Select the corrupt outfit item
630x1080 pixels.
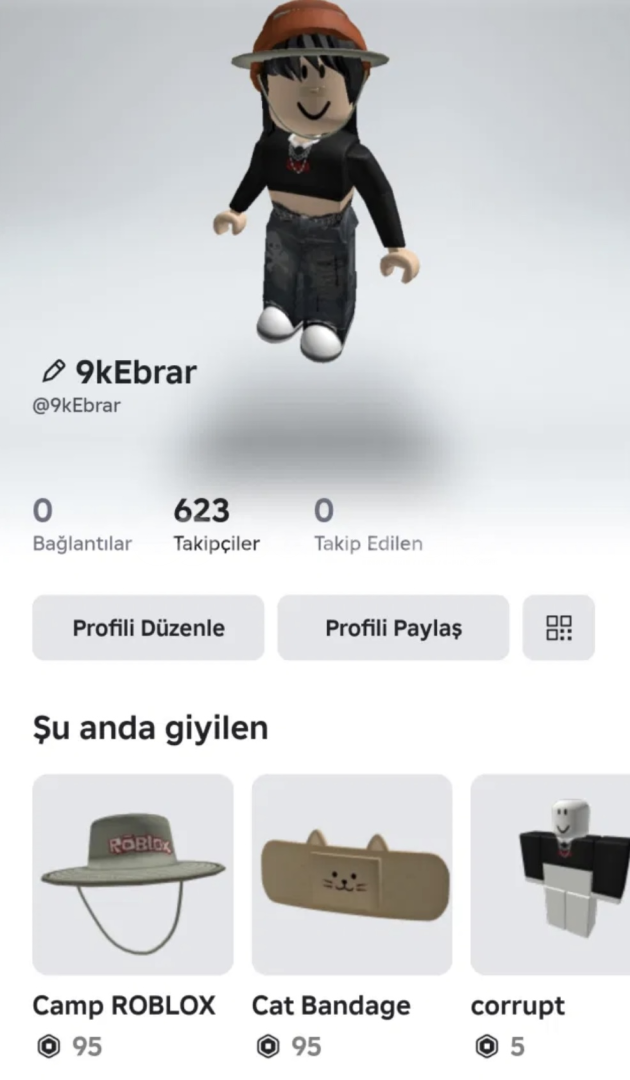[551, 875]
